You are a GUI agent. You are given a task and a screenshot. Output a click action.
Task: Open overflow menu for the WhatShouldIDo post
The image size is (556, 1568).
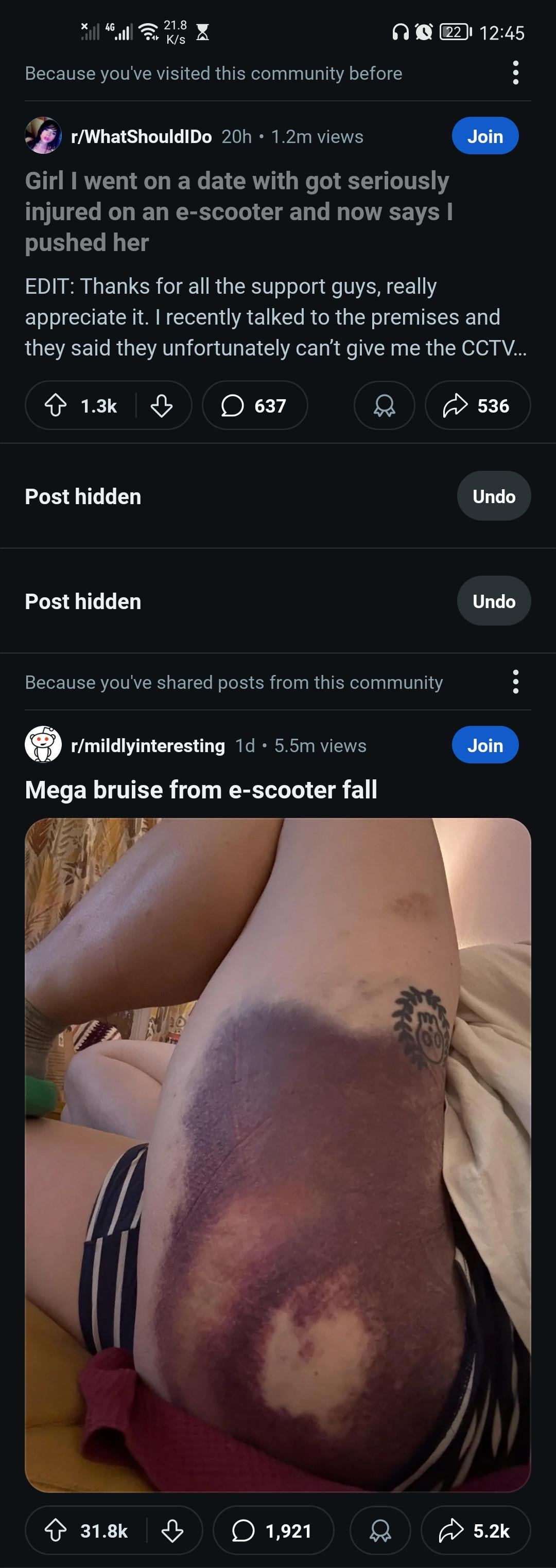tap(515, 73)
